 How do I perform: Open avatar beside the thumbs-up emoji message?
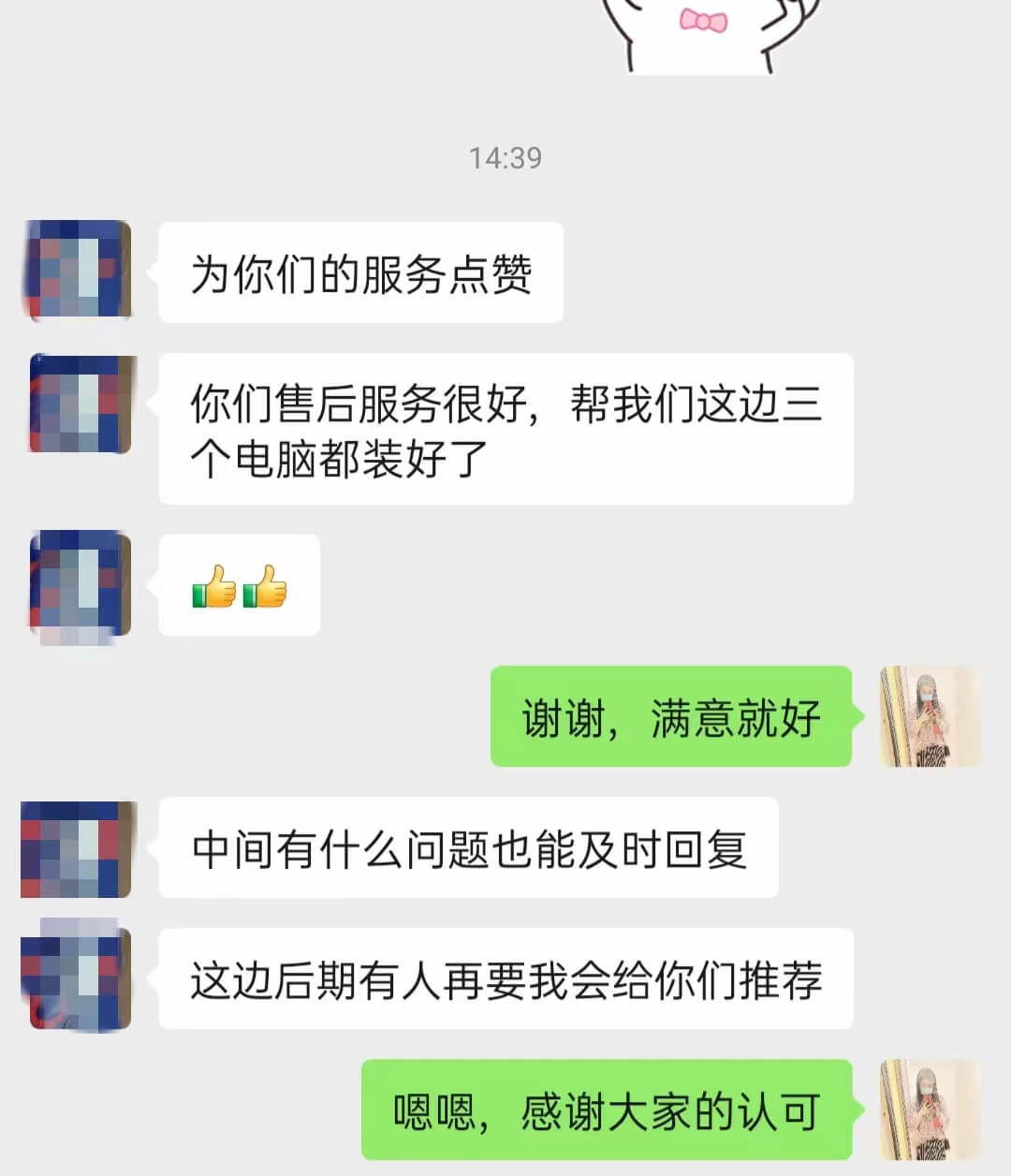click(81, 585)
